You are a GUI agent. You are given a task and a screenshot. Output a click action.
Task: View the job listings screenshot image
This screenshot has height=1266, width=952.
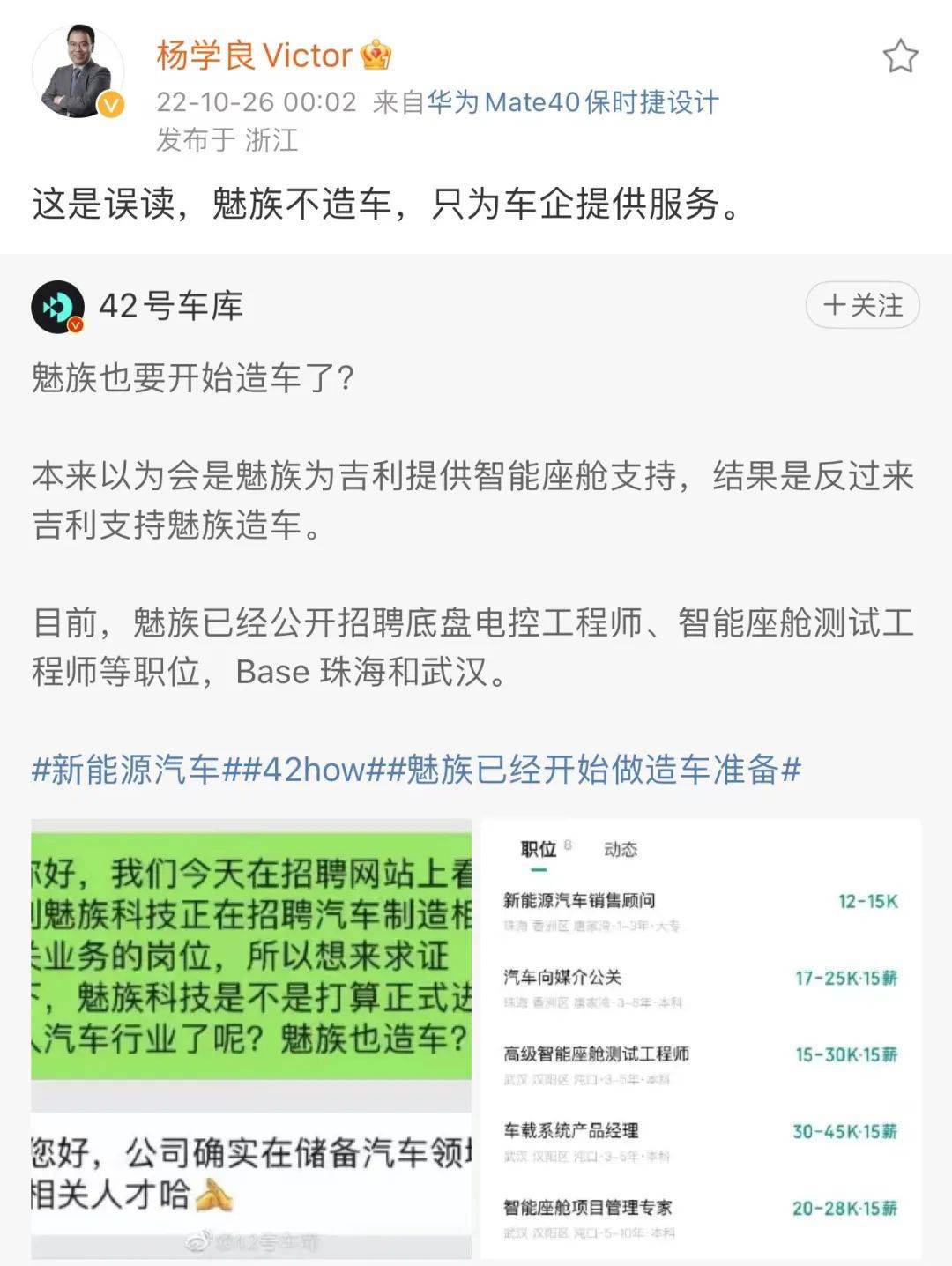[x=700, y=1039]
